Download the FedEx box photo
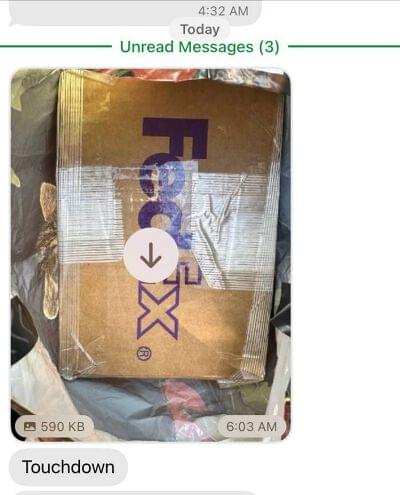400x495 pixels. point(151,256)
